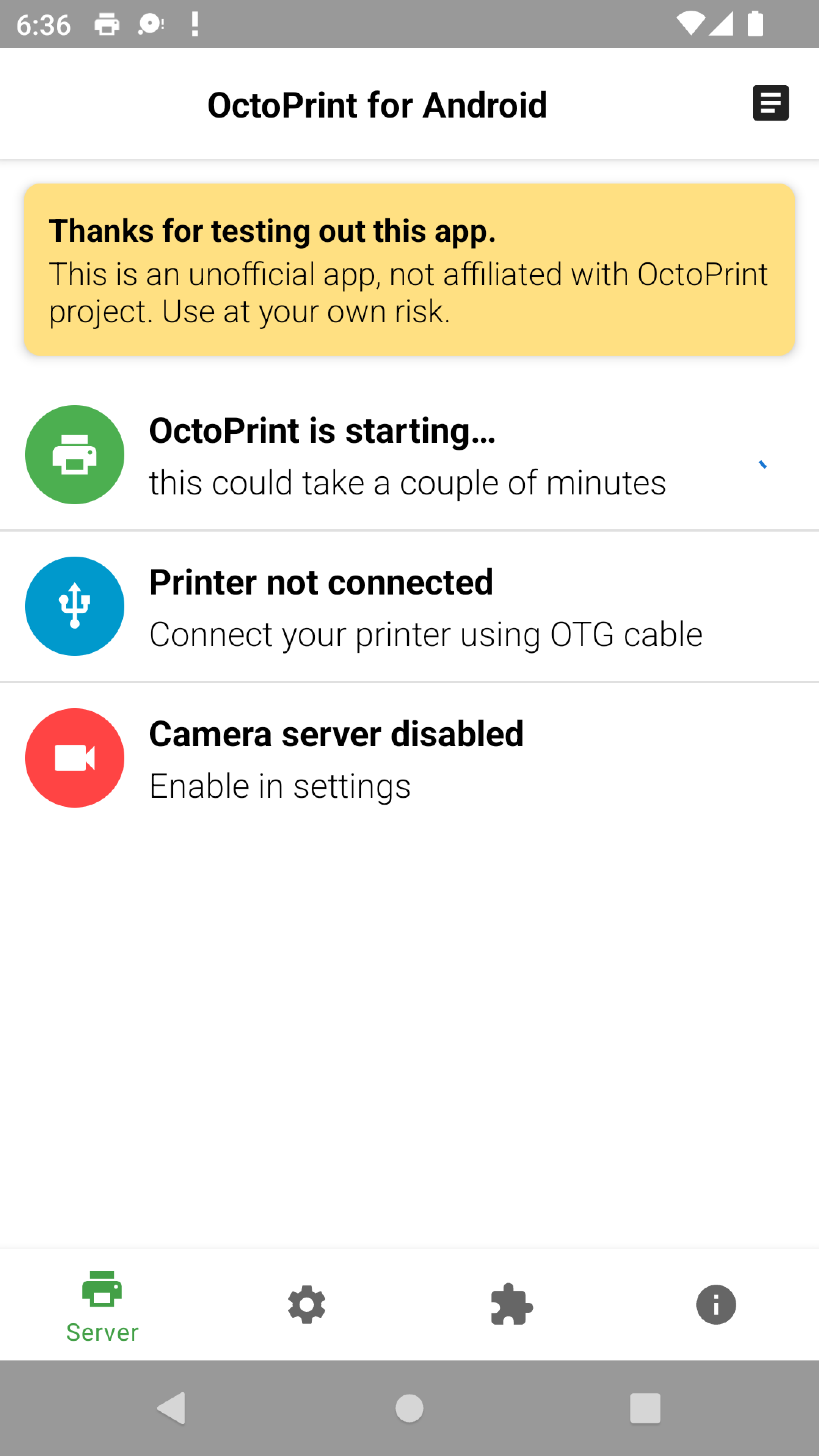
Task: Open the settings gear tab
Action: pyautogui.click(x=307, y=1304)
